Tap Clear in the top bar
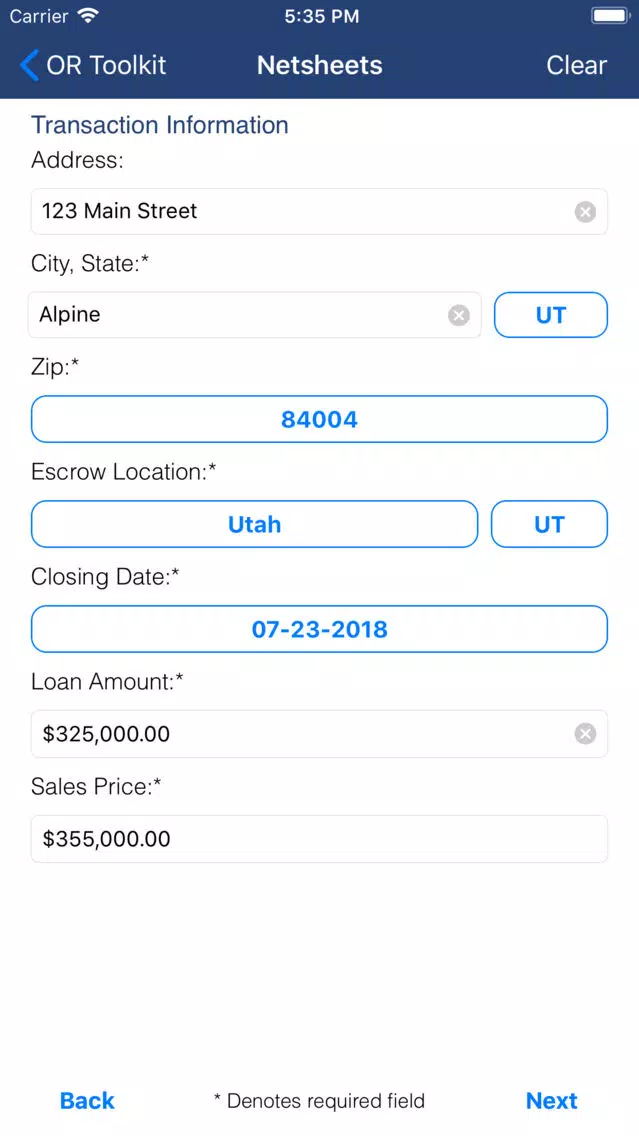 (x=576, y=65)
